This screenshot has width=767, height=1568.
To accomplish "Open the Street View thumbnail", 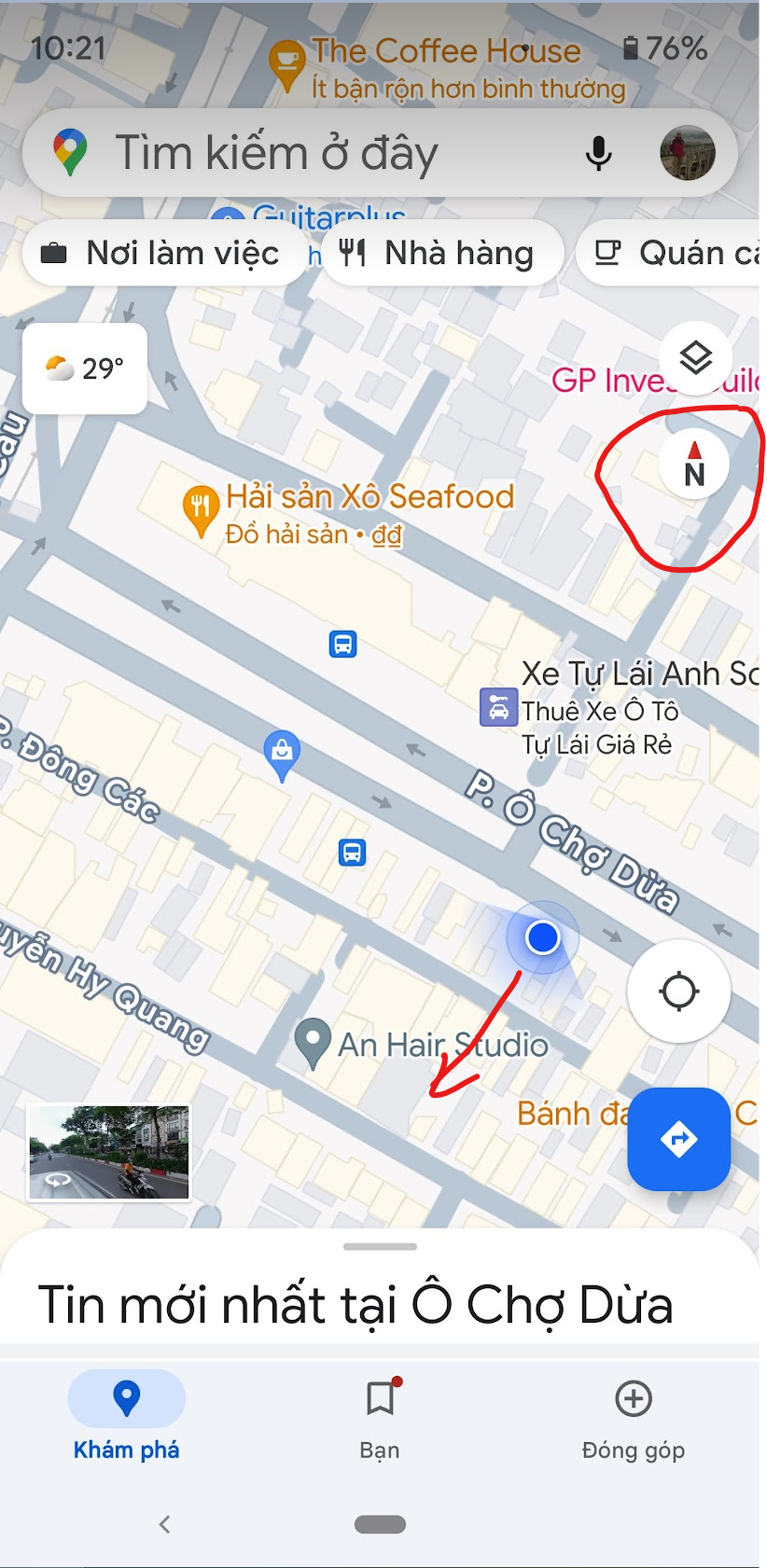I will point(109,1152).
